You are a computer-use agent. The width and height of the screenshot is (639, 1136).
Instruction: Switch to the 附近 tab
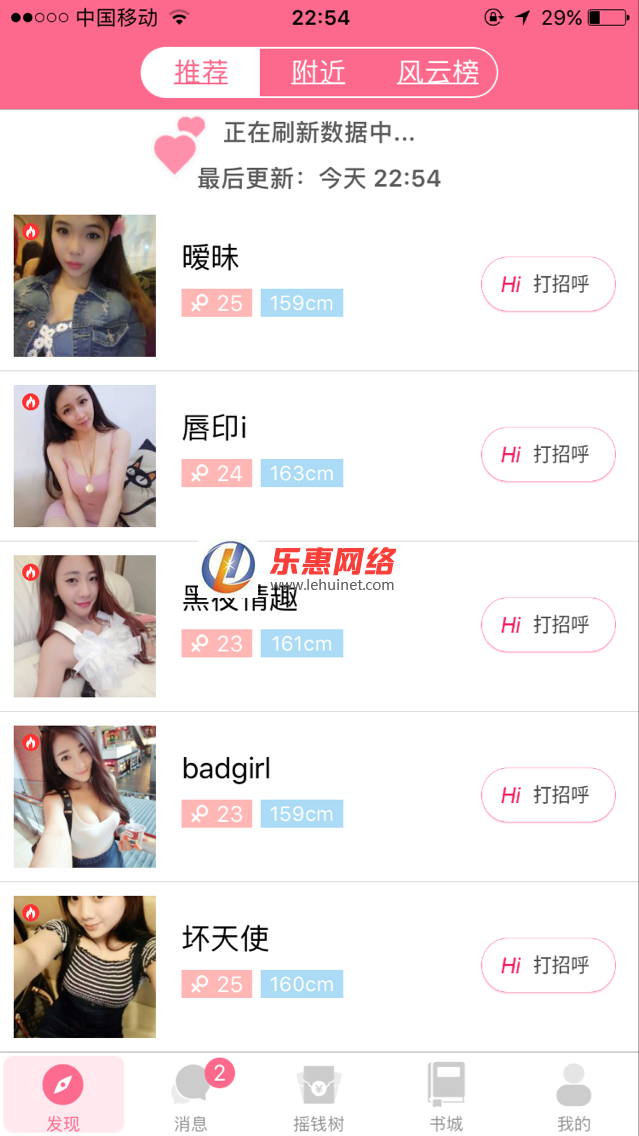(x=318, y=73)
